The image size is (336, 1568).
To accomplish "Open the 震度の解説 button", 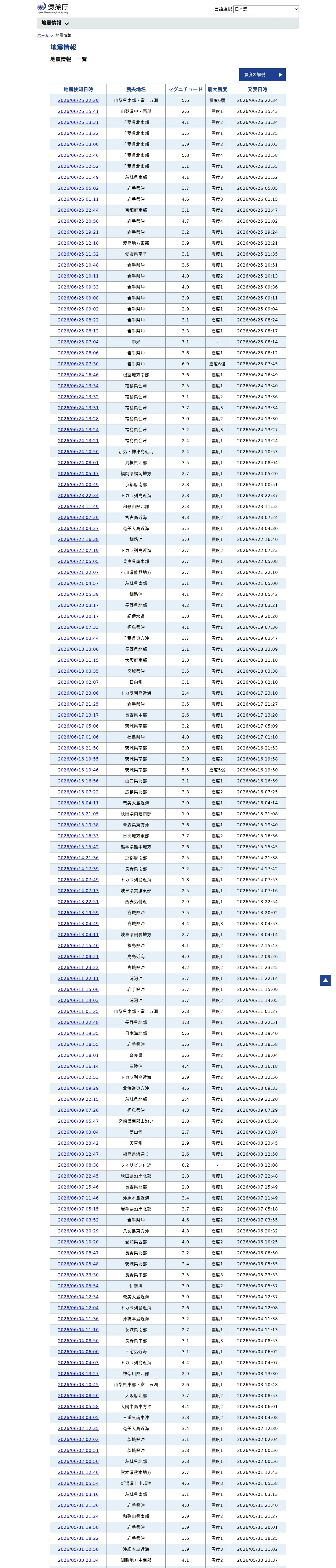I will [x=262, y=75].
